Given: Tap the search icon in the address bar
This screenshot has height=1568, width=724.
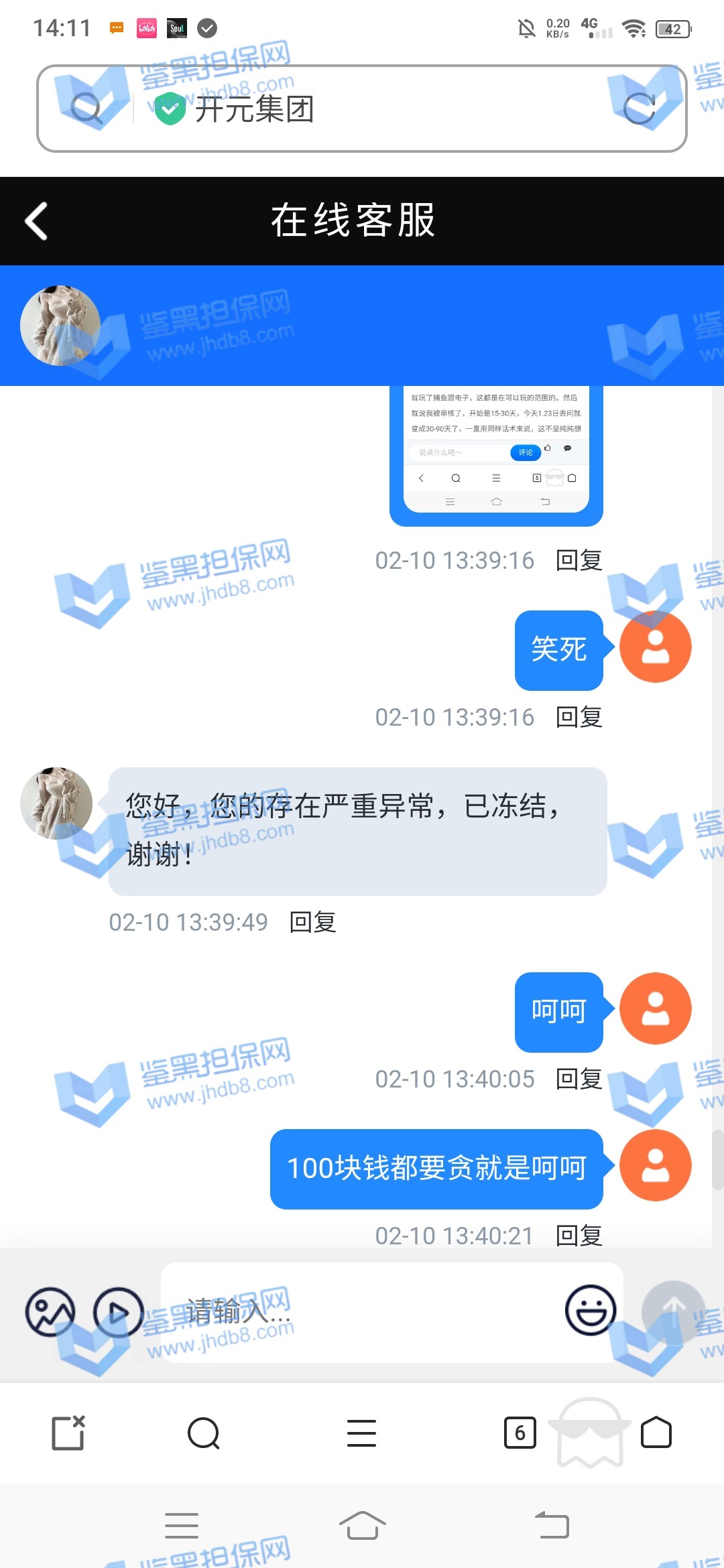Looking at the screenshot, I should 86,109.
